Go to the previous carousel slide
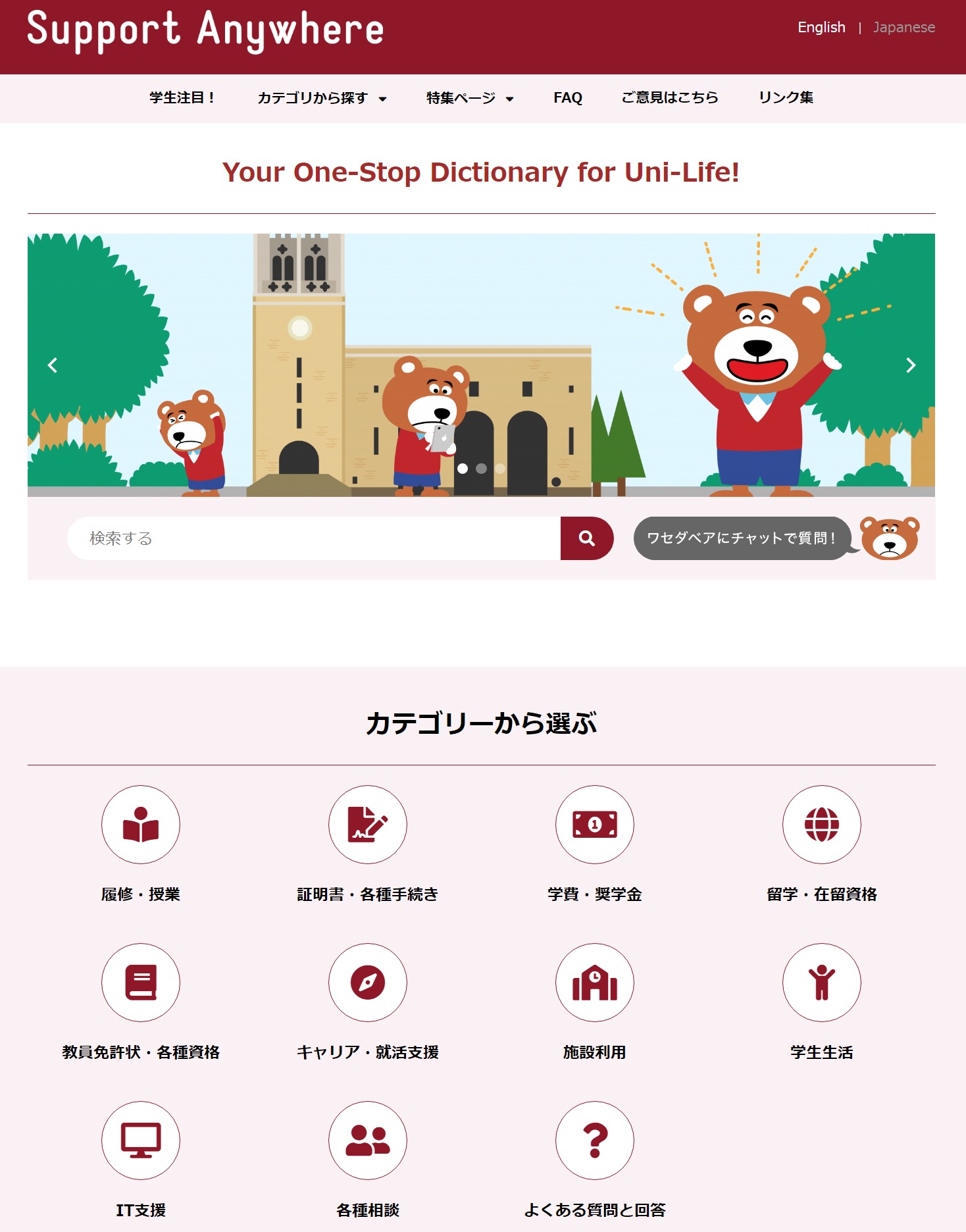 [x=53, y=365]
